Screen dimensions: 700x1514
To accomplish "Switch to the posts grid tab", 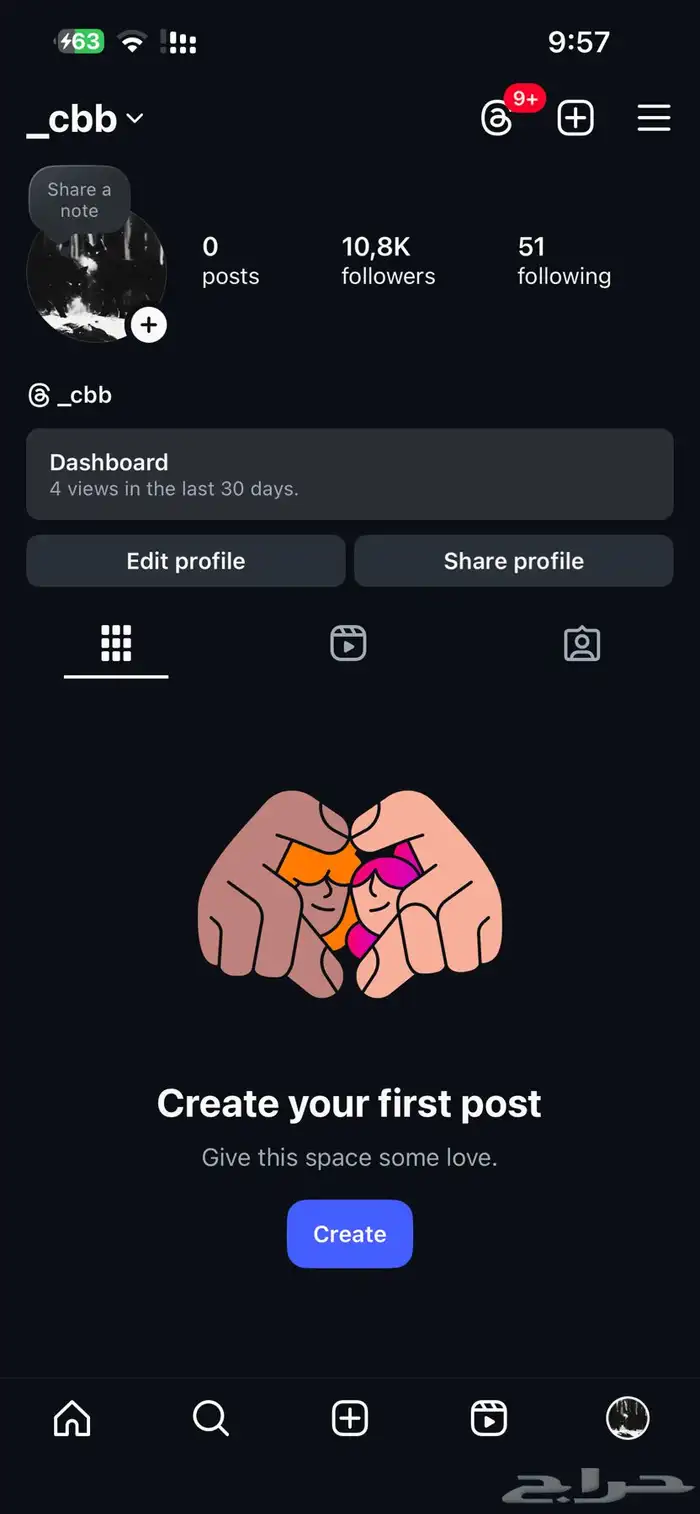I will 116,644.
